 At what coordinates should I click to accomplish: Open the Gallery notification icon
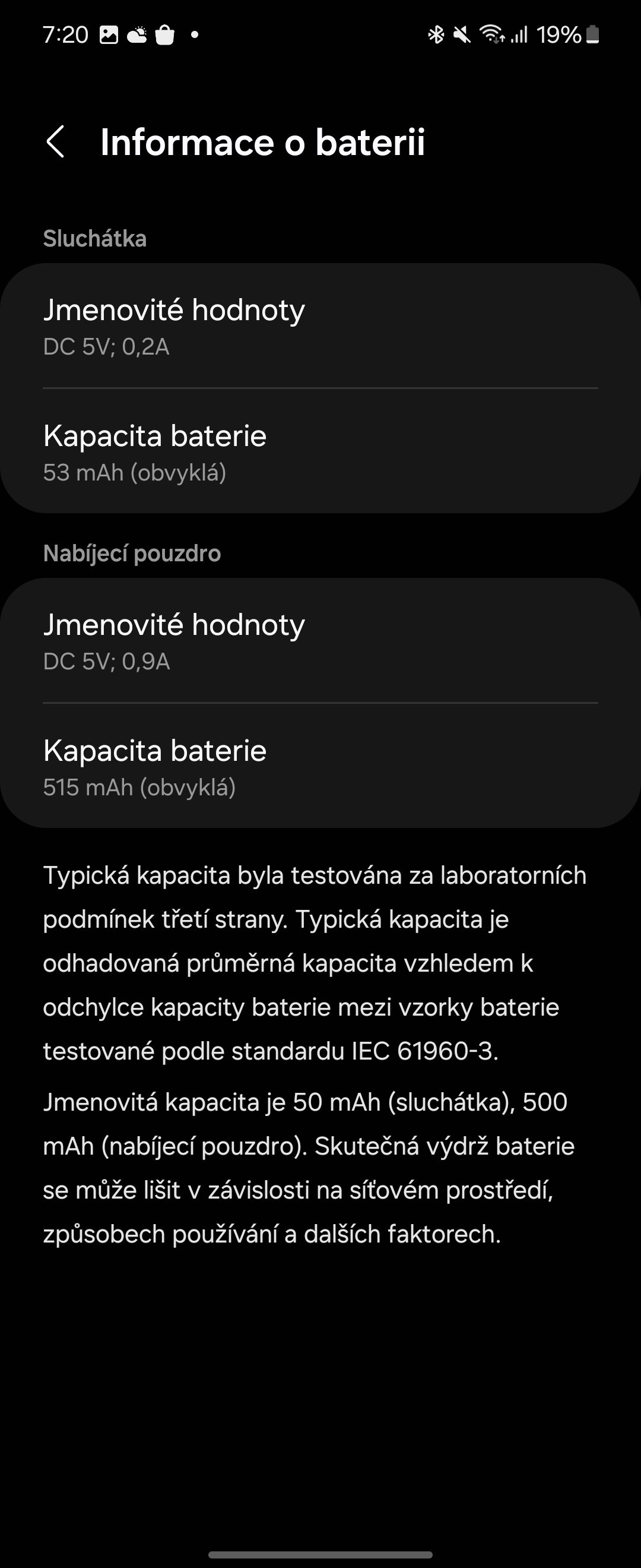point(109,34)
